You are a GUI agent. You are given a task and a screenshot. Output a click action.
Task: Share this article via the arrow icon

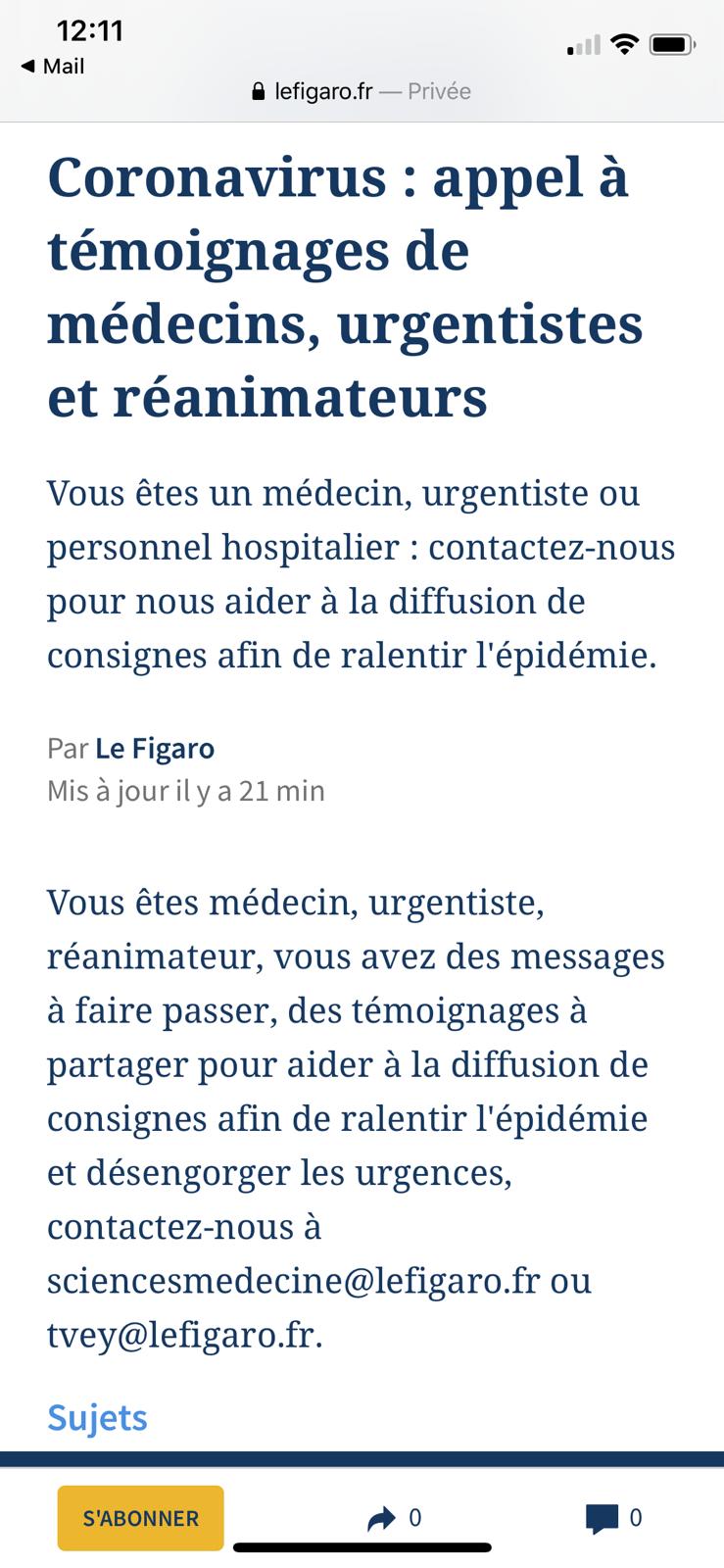coord(381,1519)
